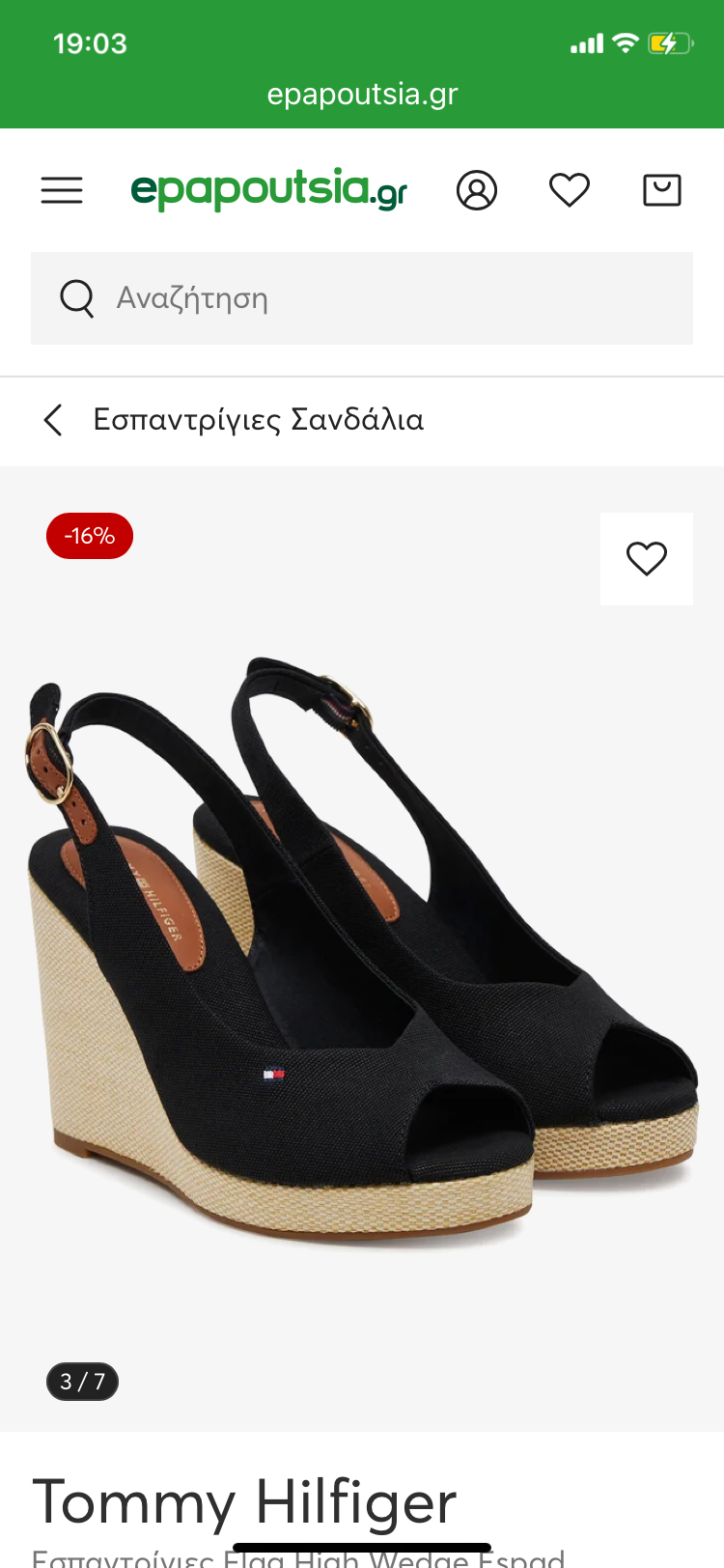Tap the epapoutsia.gr address bar

[x=362, y=95]
